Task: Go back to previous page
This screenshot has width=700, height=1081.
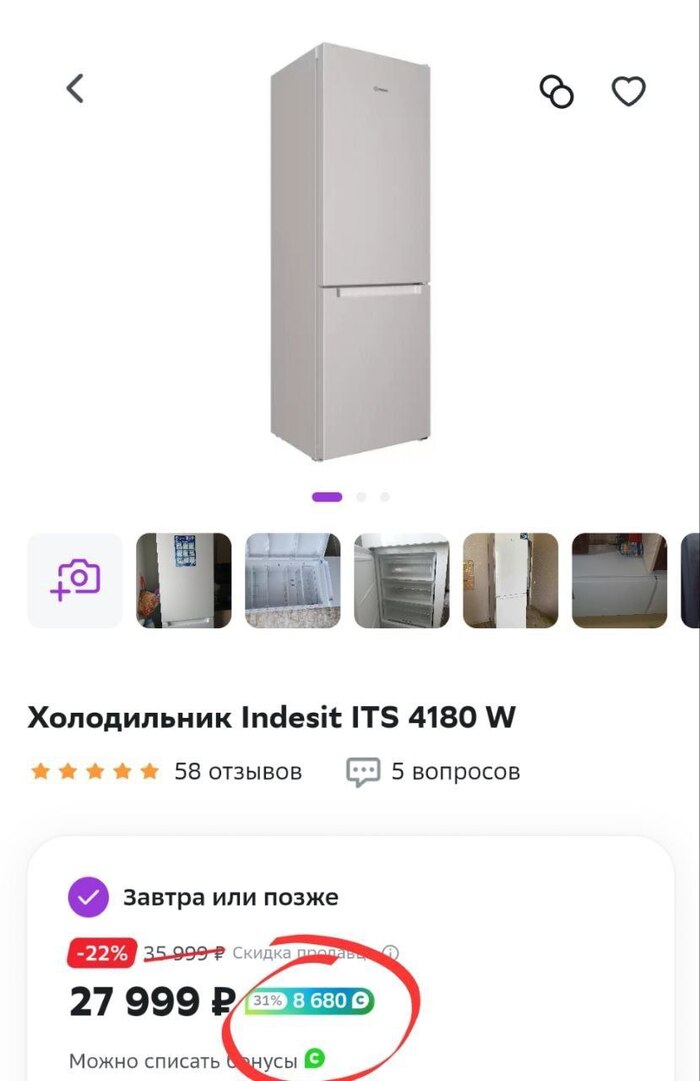Action: [x=75, y=89]
